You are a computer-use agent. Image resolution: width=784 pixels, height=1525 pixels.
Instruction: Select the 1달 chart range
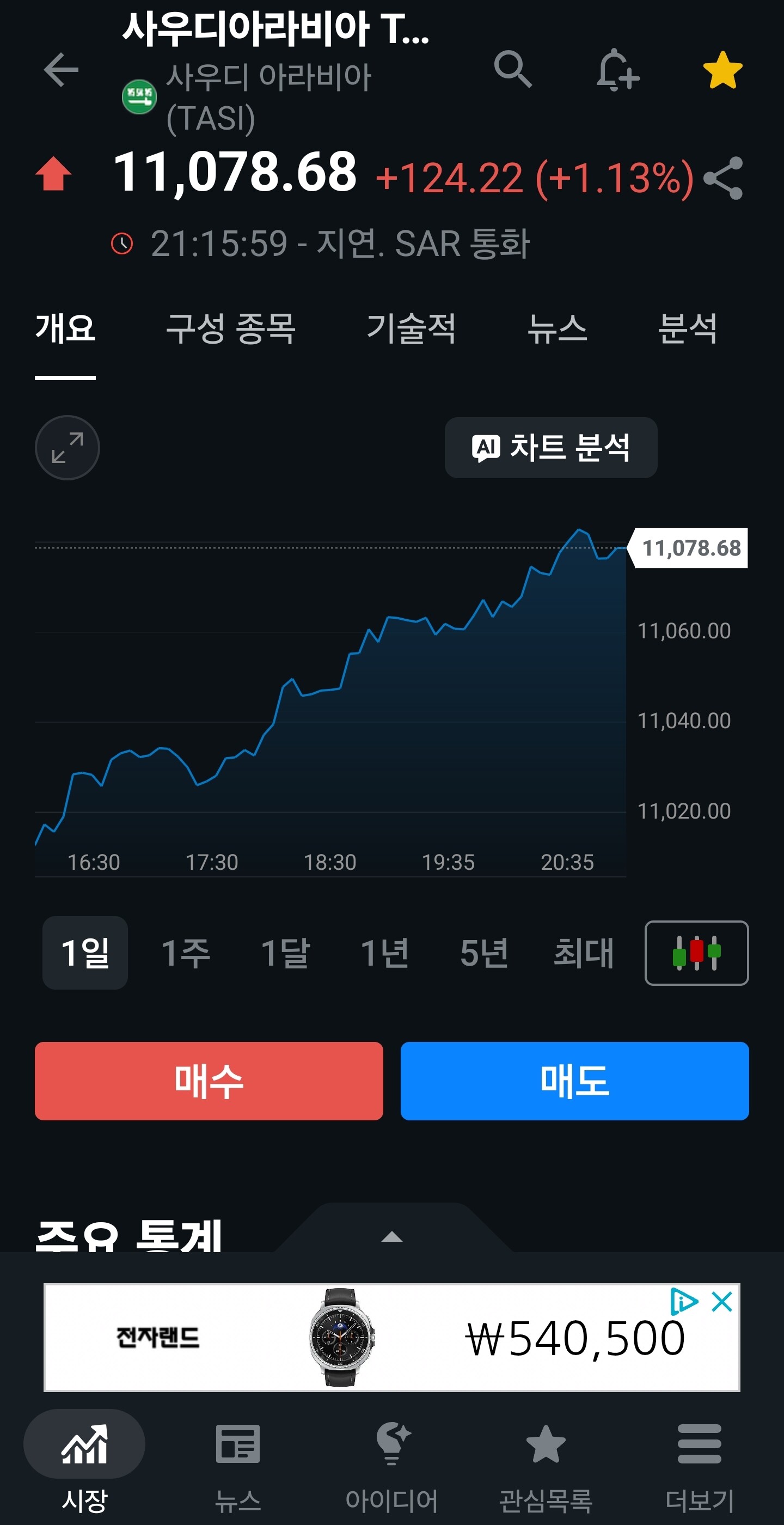click(285, 953)
